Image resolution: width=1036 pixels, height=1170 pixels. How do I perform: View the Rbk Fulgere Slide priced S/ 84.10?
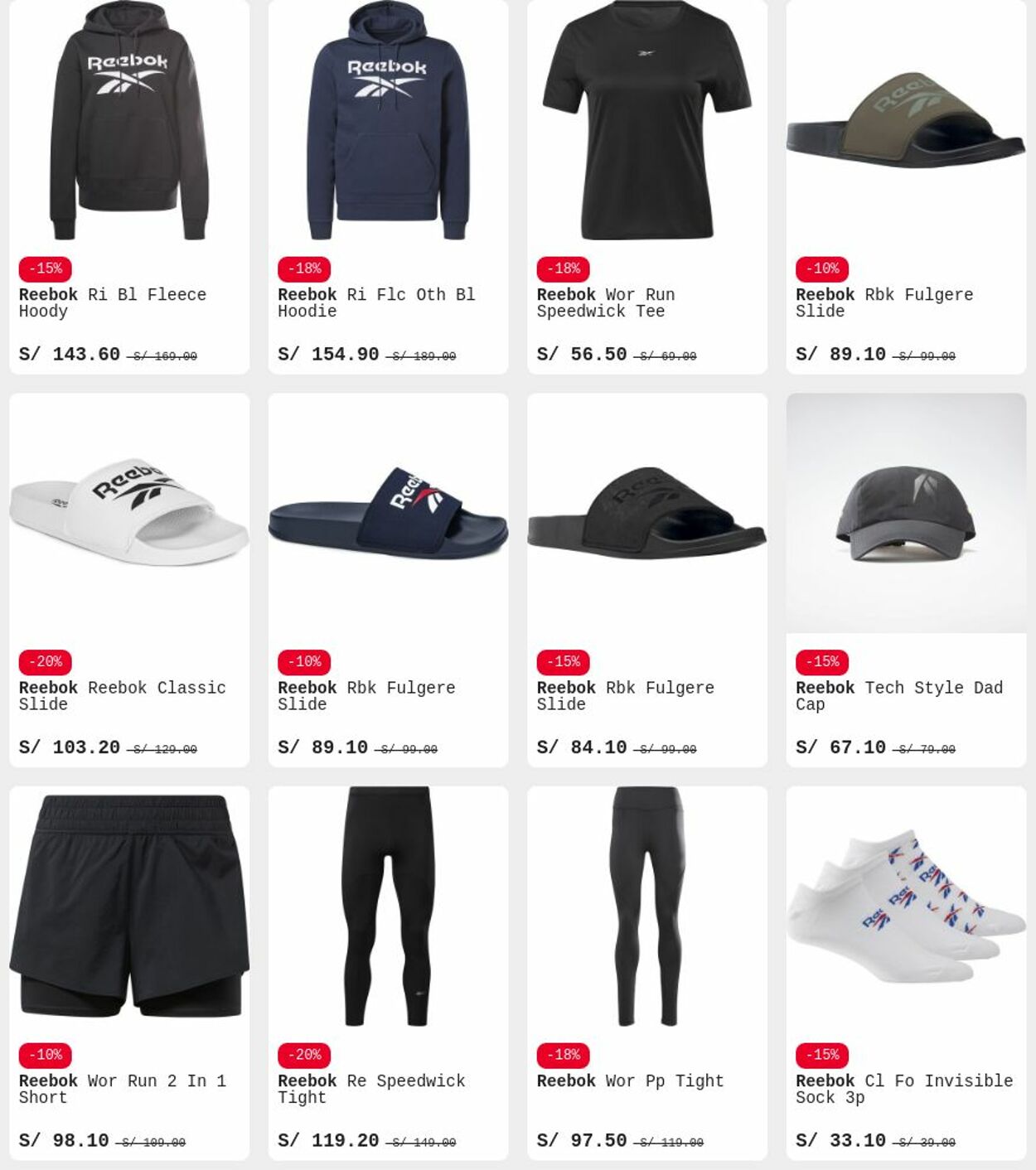(x=646, y=514)
